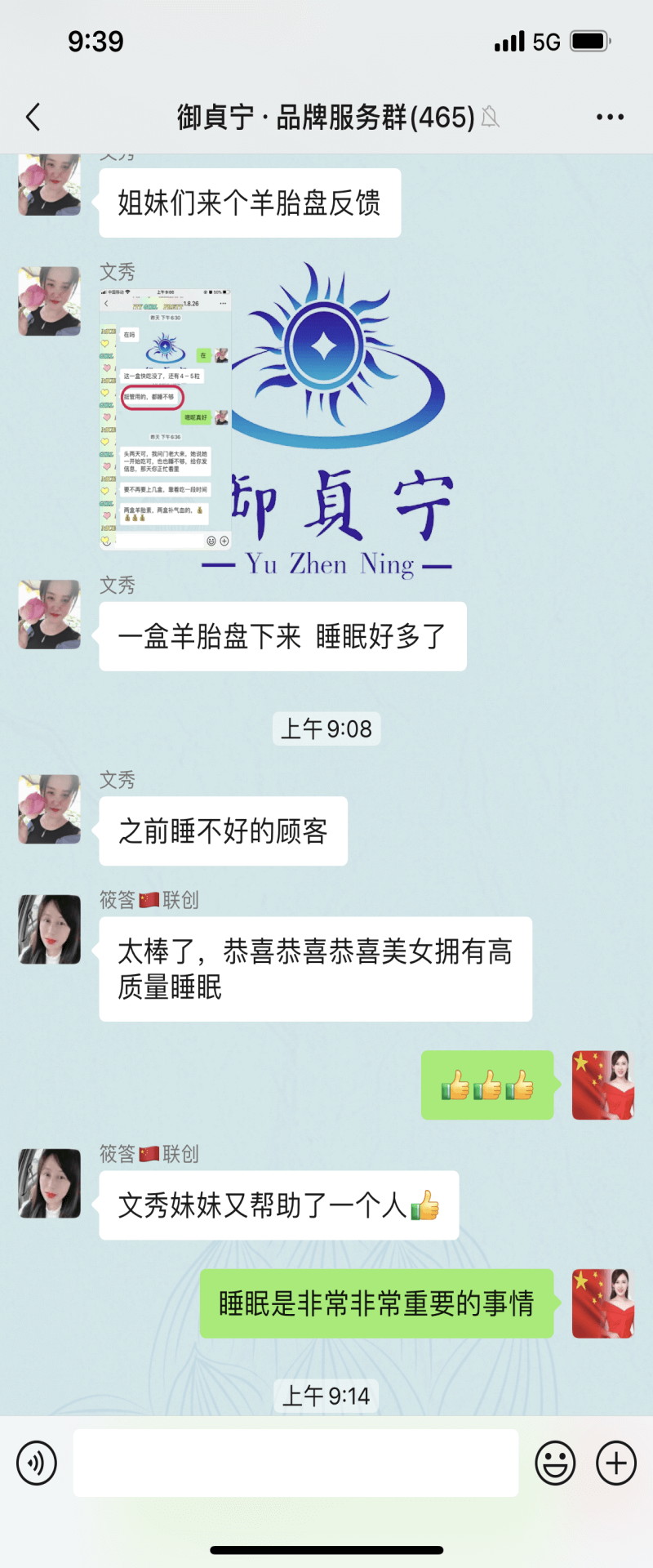Screen dimensions: 653x1568
Task: View the screenshot image sent by 文秀
Action: coord(166,418)
